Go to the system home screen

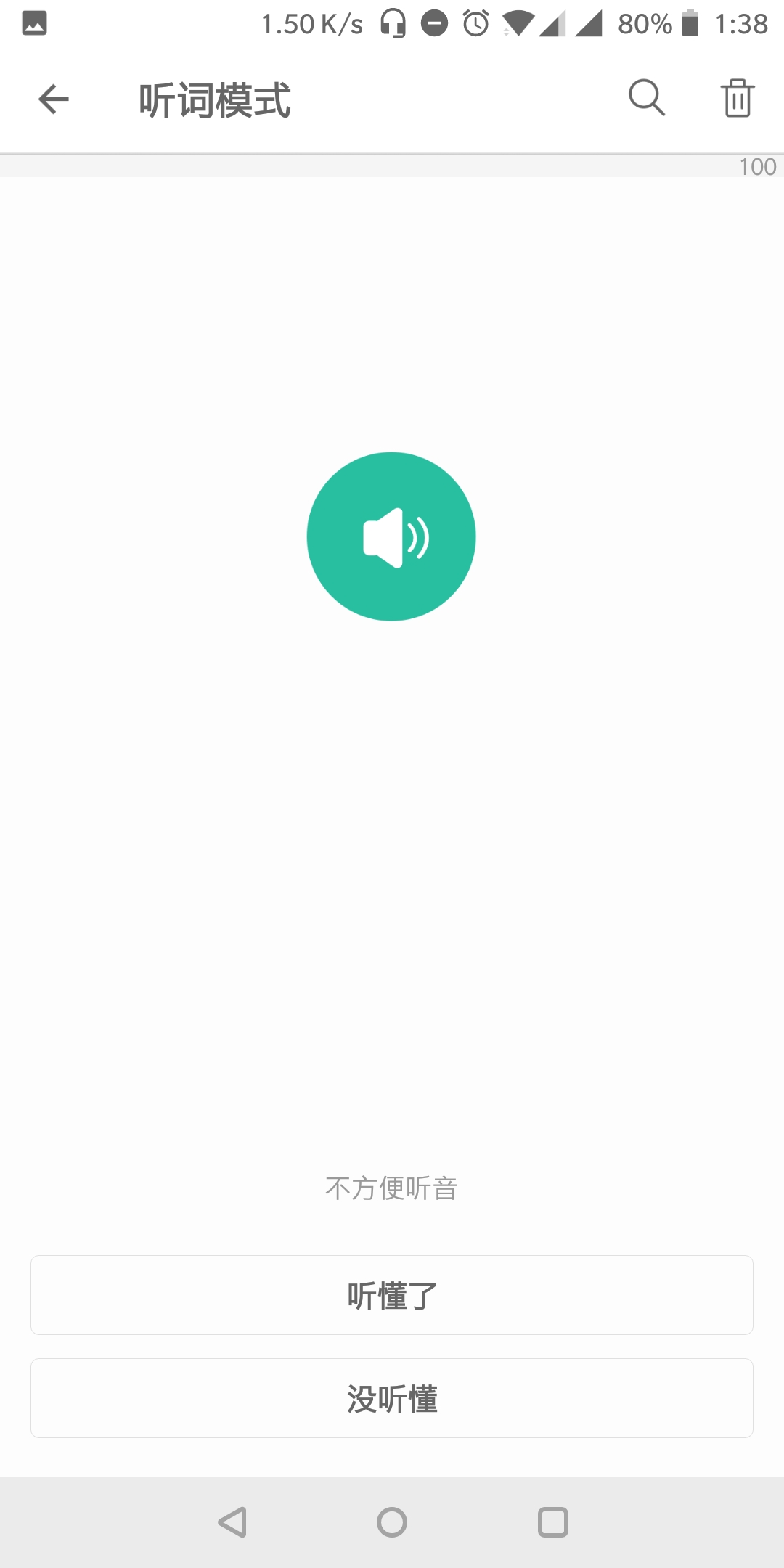tap(391, 1522)
